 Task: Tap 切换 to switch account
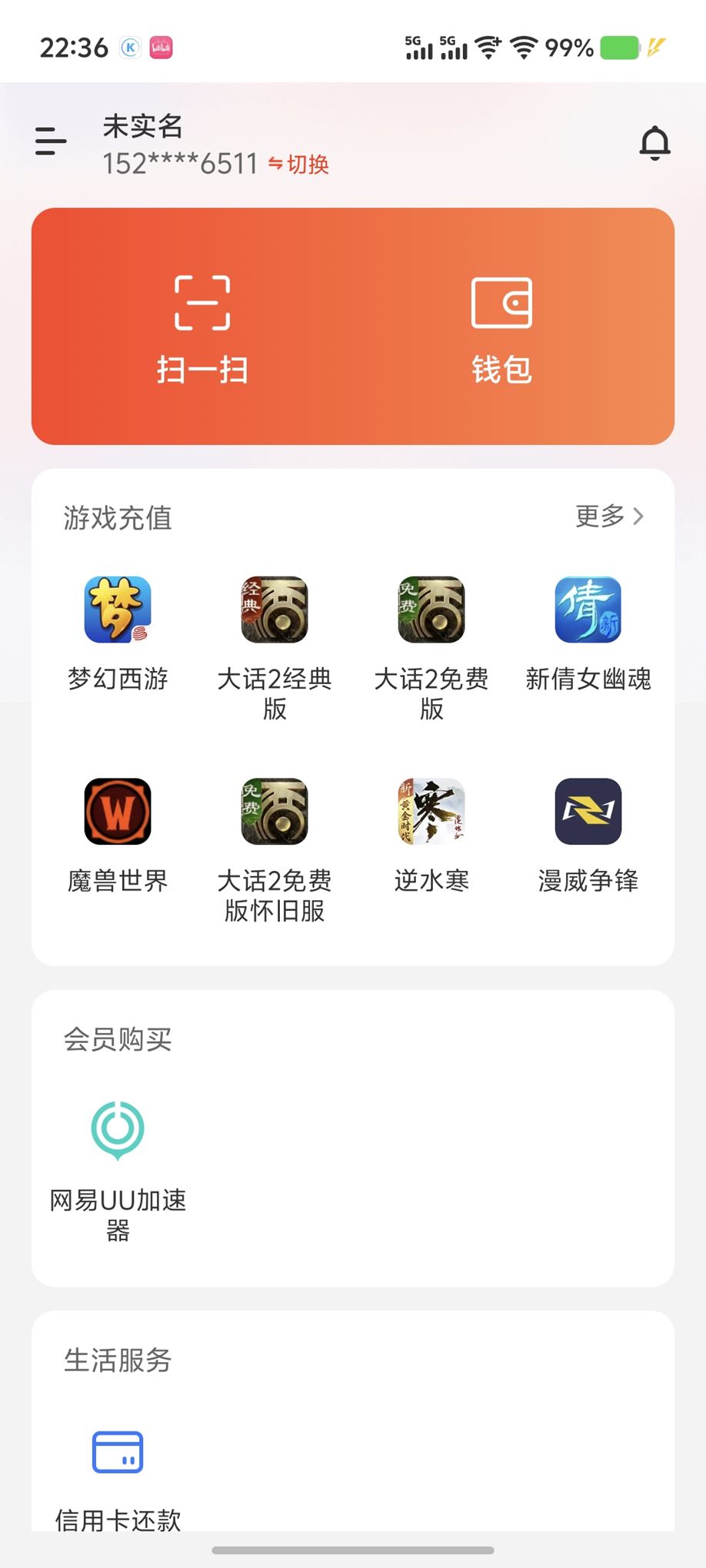pyautogui.click(x=298, y=164)
